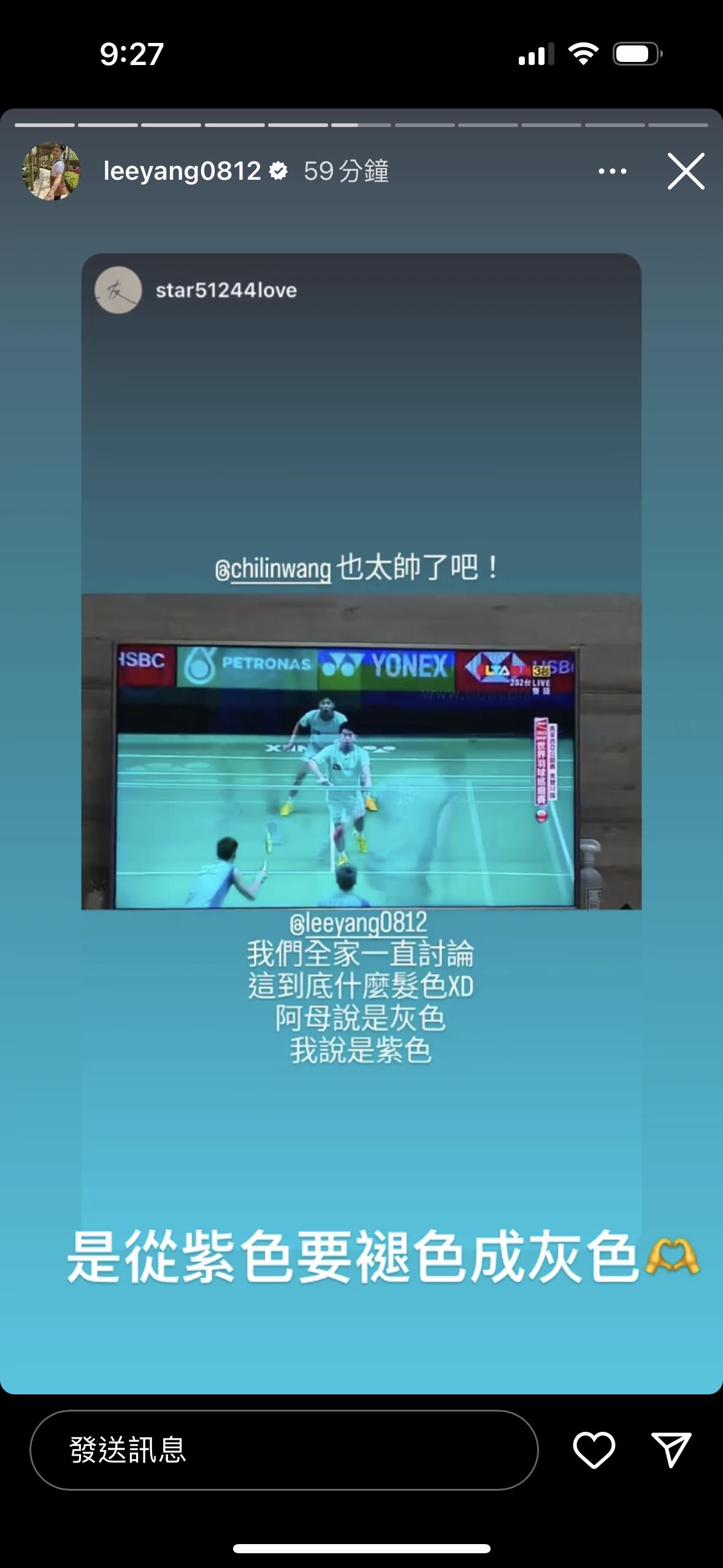723x1568 pixels.
Task: Open leeyang0812's profile picture
Action: point(51,171)
